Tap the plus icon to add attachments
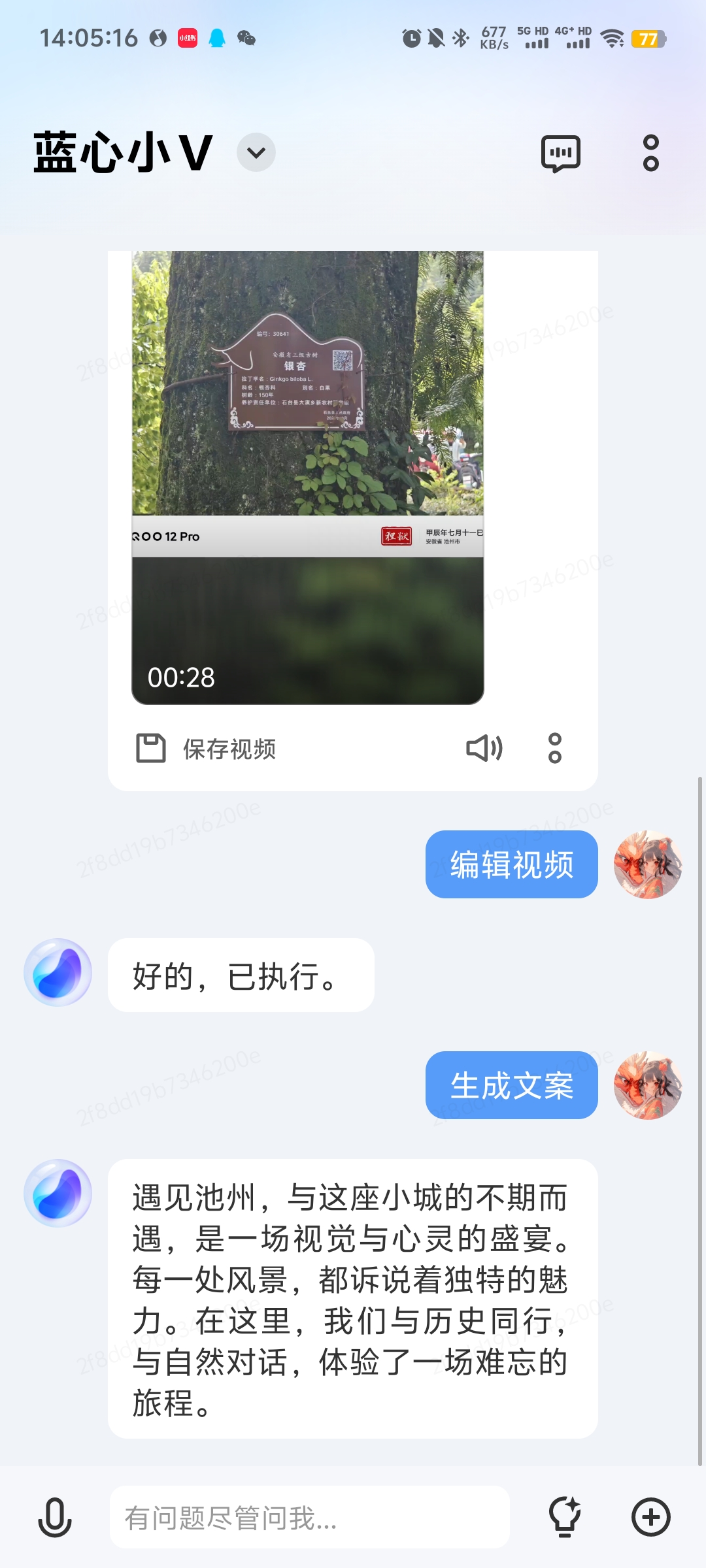 pyautogui.click(x=651, y=1517)
